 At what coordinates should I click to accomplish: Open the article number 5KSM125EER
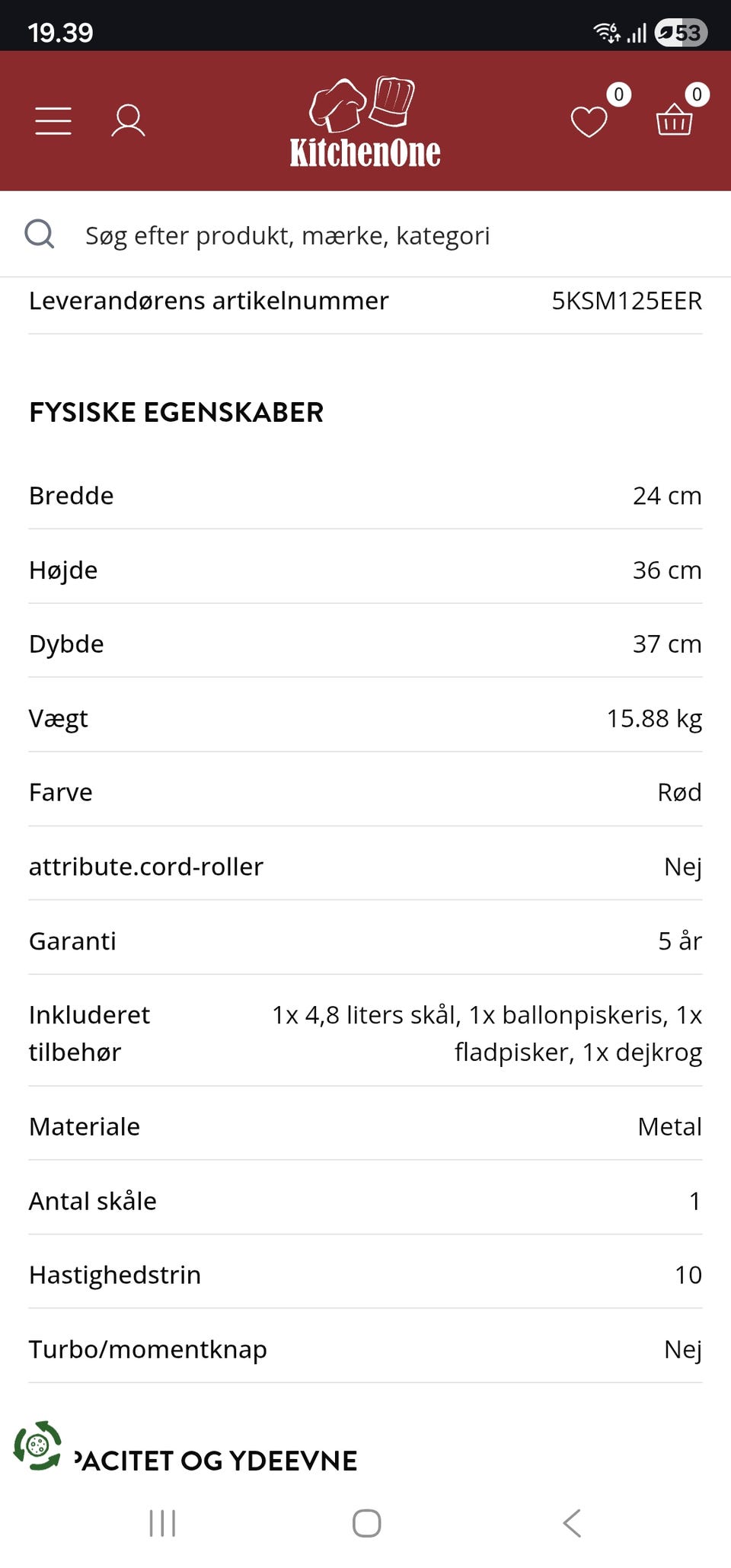pos(626,301)
